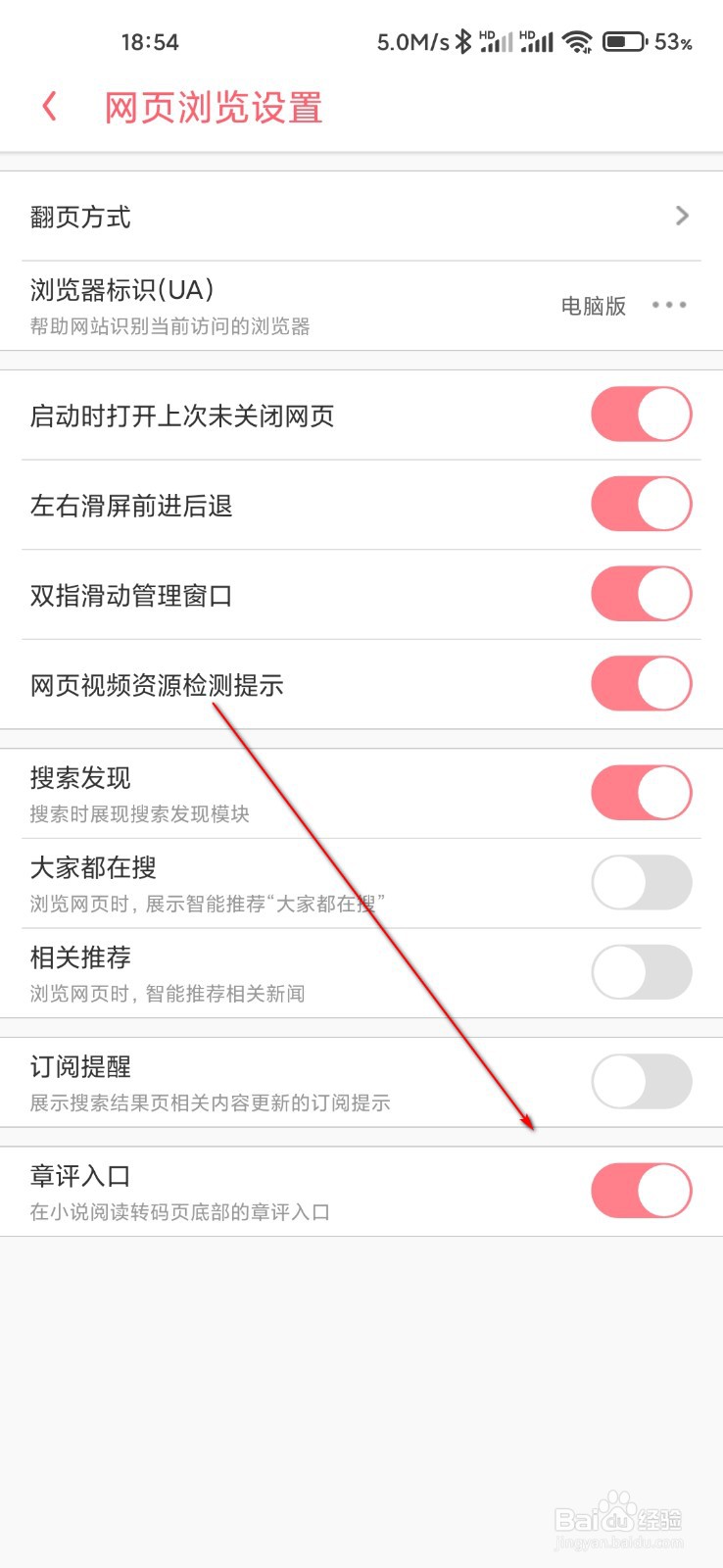Disable the 启动时打开上次未关闭网页 switch

(x=642, y=414)
